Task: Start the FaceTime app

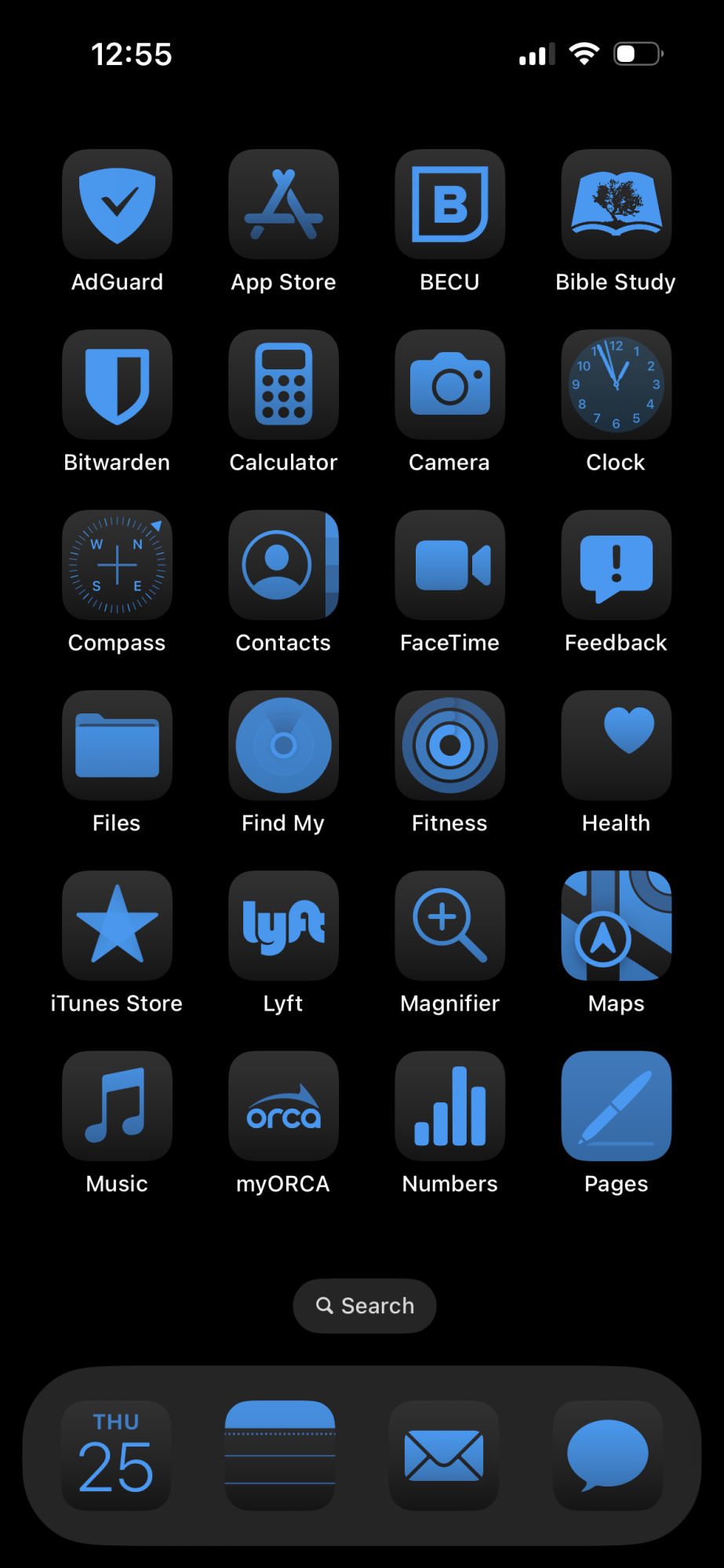Action: point(449,565)
